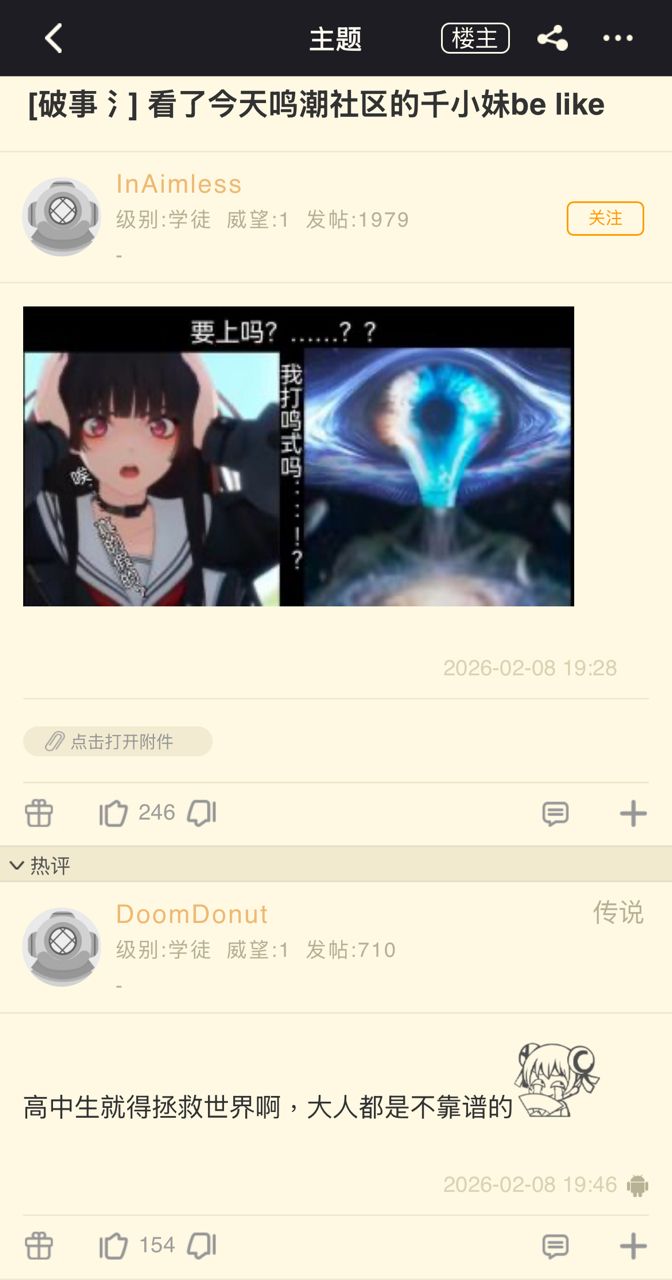This screenshot has height=1280, width=672.
Task: Send a gift to InAimless's post
Action: [x=39, y=813]
